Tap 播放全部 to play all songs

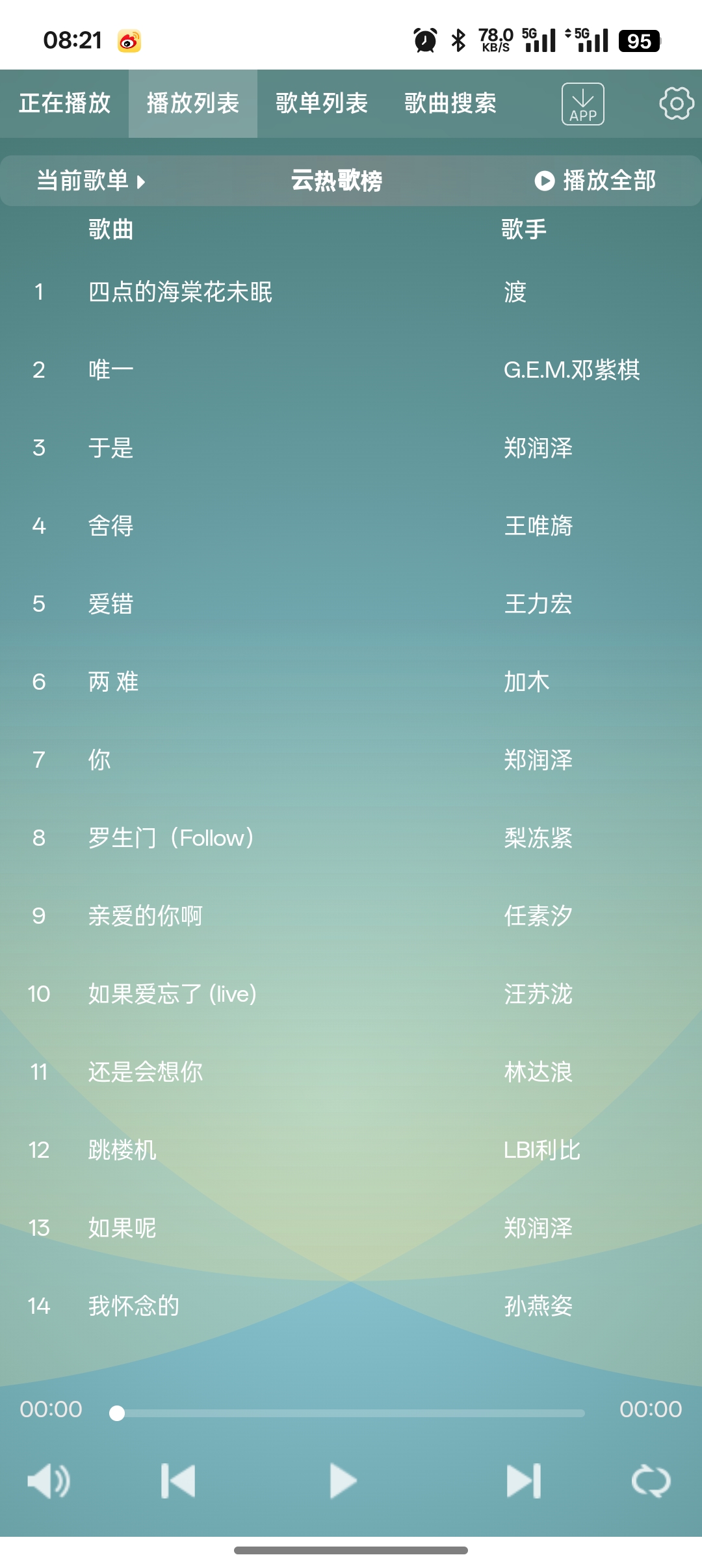tap(595, 181)
